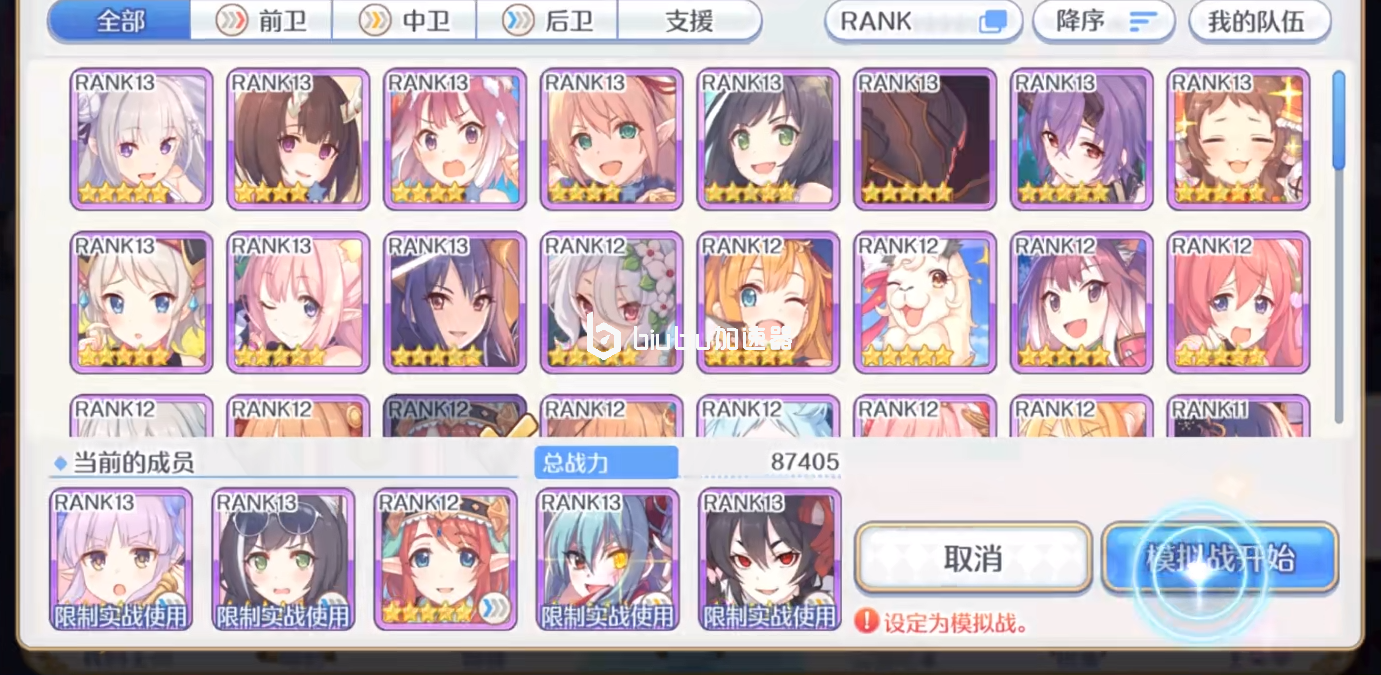Start the battle with 模拟战开始
The width and height of the screenshot is (1381, 675).
1219,559
